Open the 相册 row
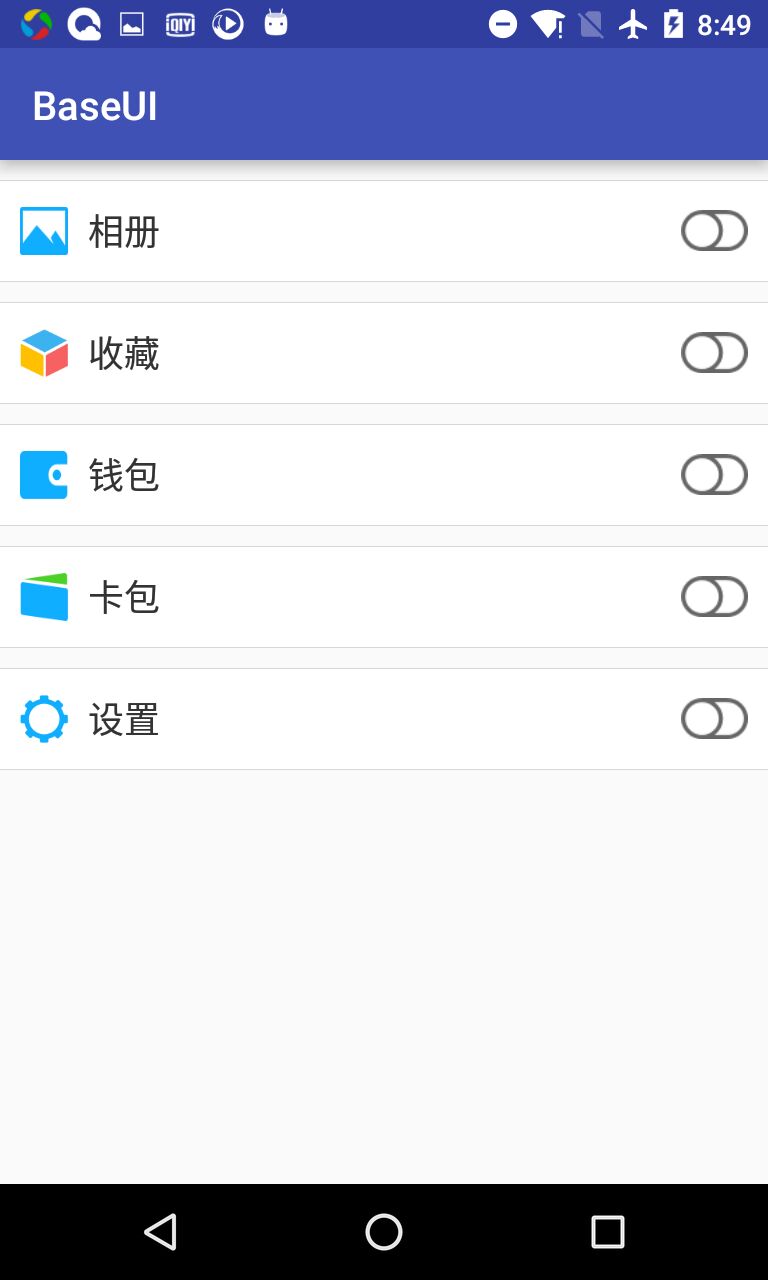The width and height of the screenshot is (768, 1280). [300, 231]
